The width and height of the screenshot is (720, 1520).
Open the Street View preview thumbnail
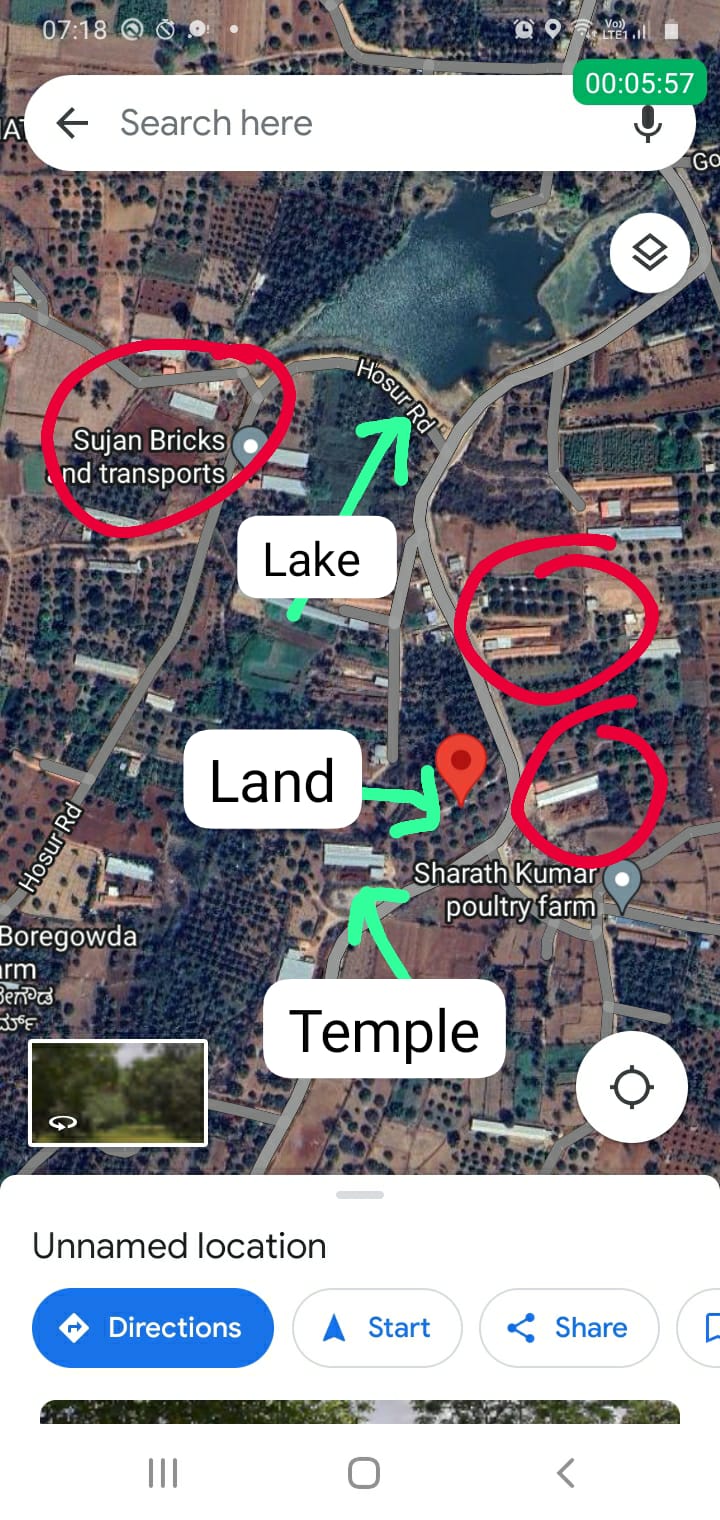click(118, 1092)
